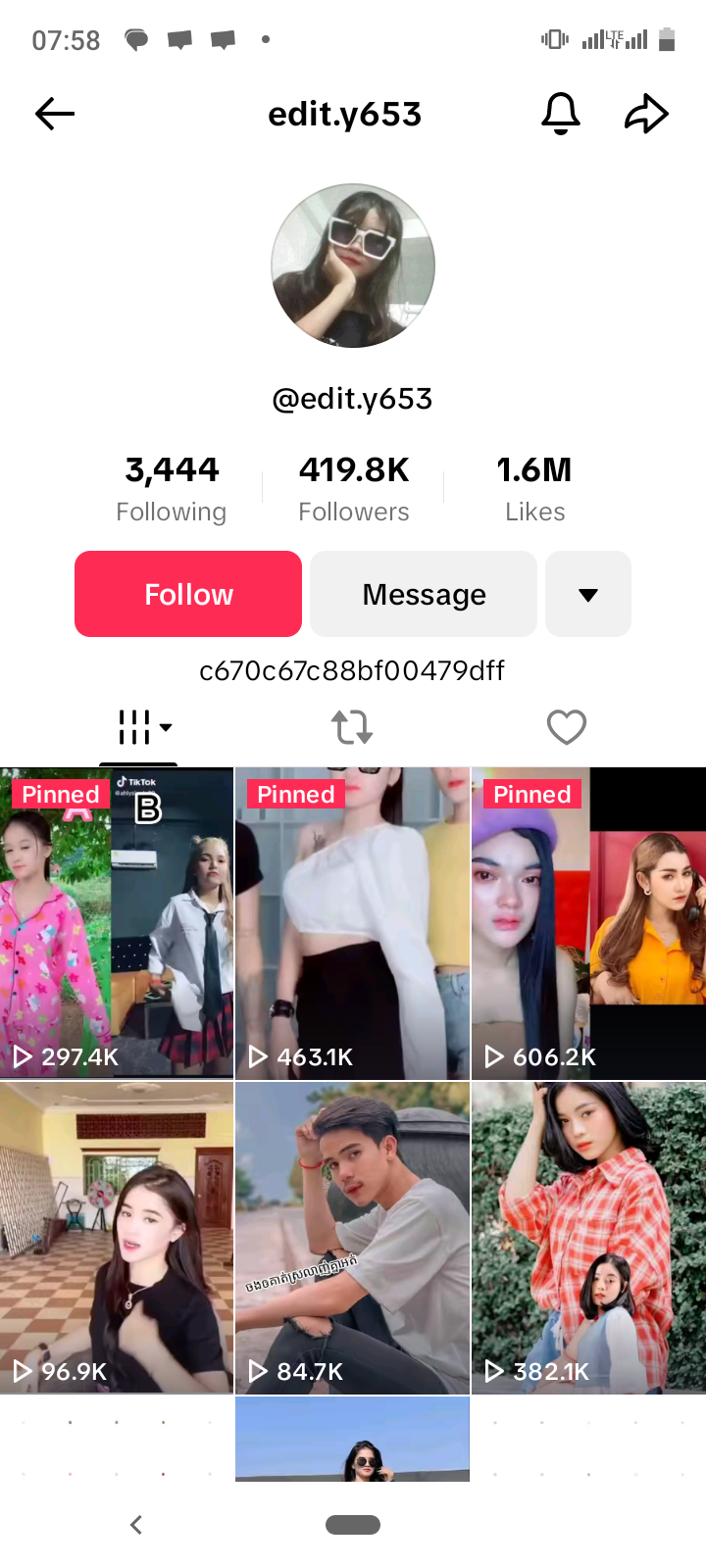The width and height of the screenshot is (706, 1568).
Task: Play the pinned video with 297.4K views
Action: tap(117, 923)
